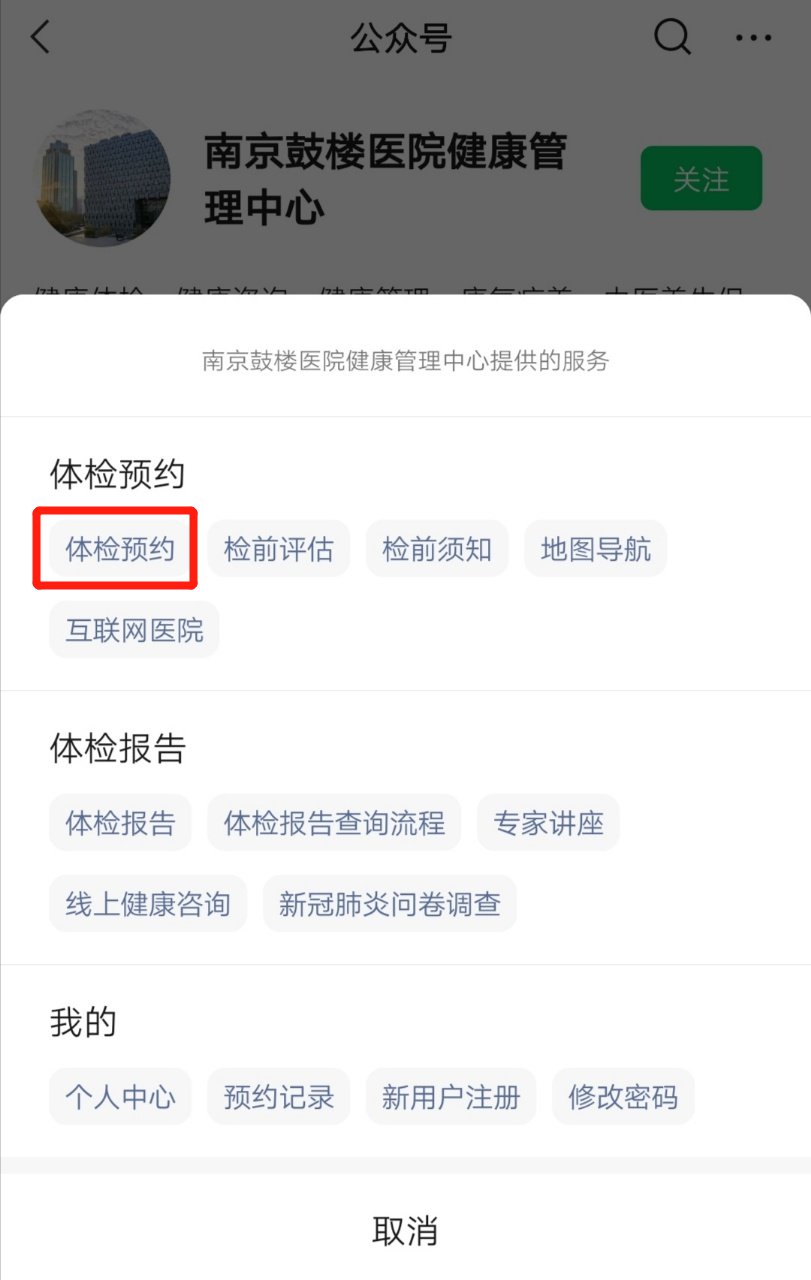Image resolution: width=811 pixels, height=1280 pixels.
Task: Tap the 体检预约 service chip
Action: (120, 549)
